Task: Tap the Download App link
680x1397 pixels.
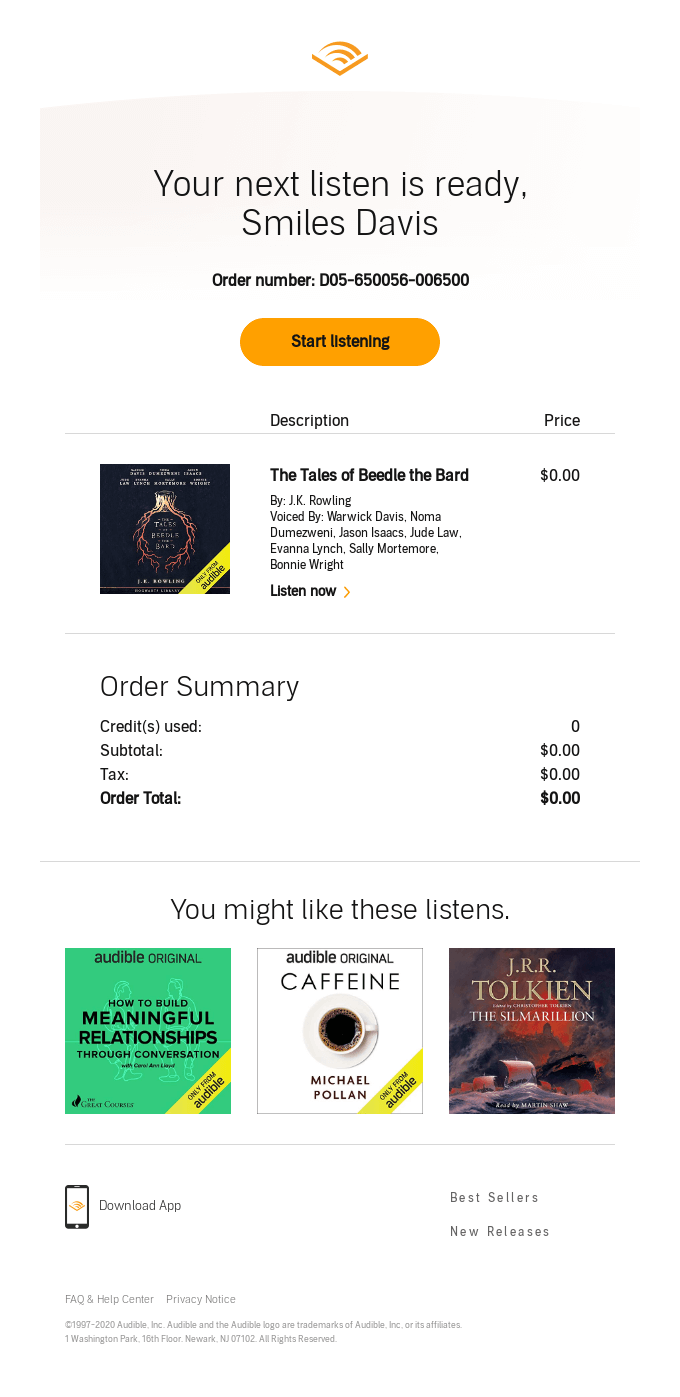Action: pyautogui.click(x=139, y=1206)
